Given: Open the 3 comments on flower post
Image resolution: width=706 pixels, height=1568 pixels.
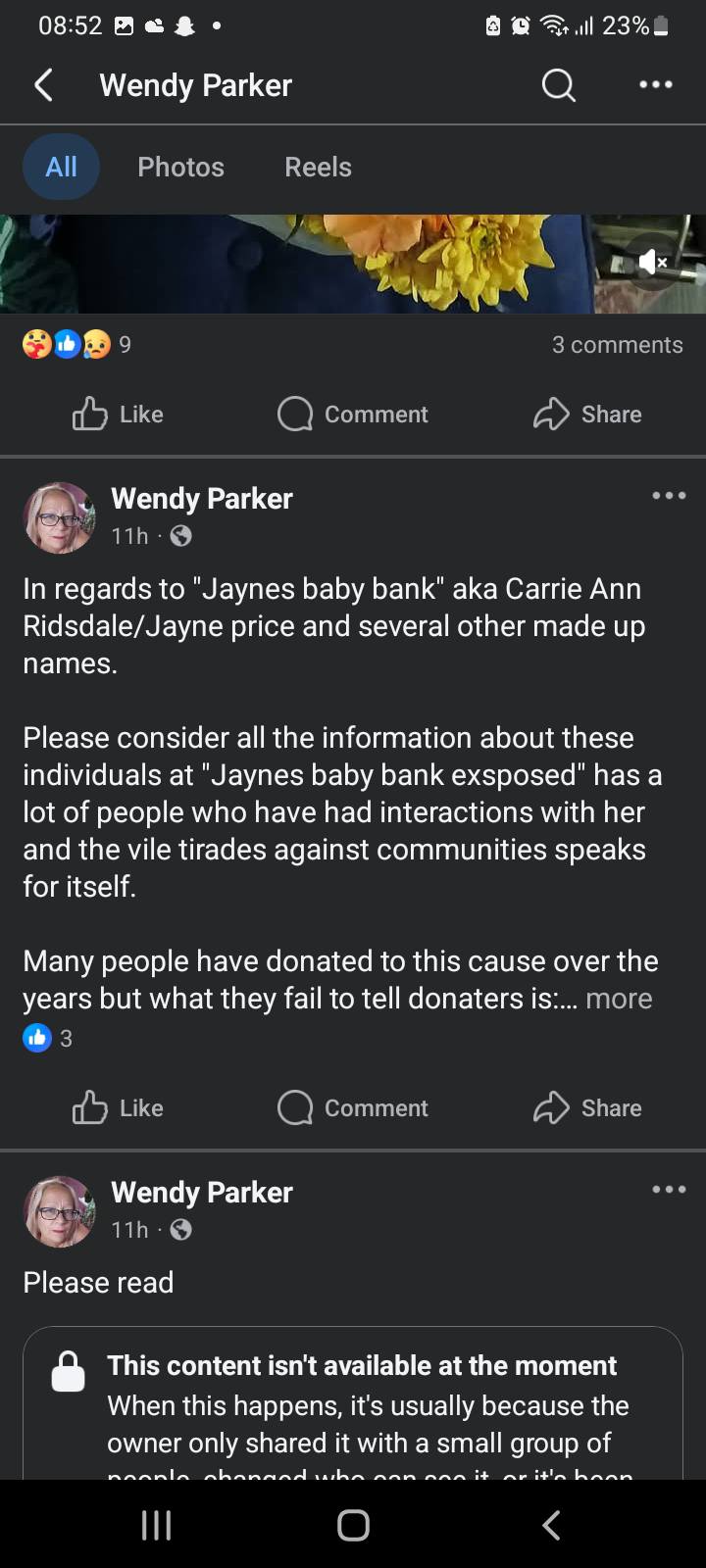Looking at the screenshot, I should (617, 345).
